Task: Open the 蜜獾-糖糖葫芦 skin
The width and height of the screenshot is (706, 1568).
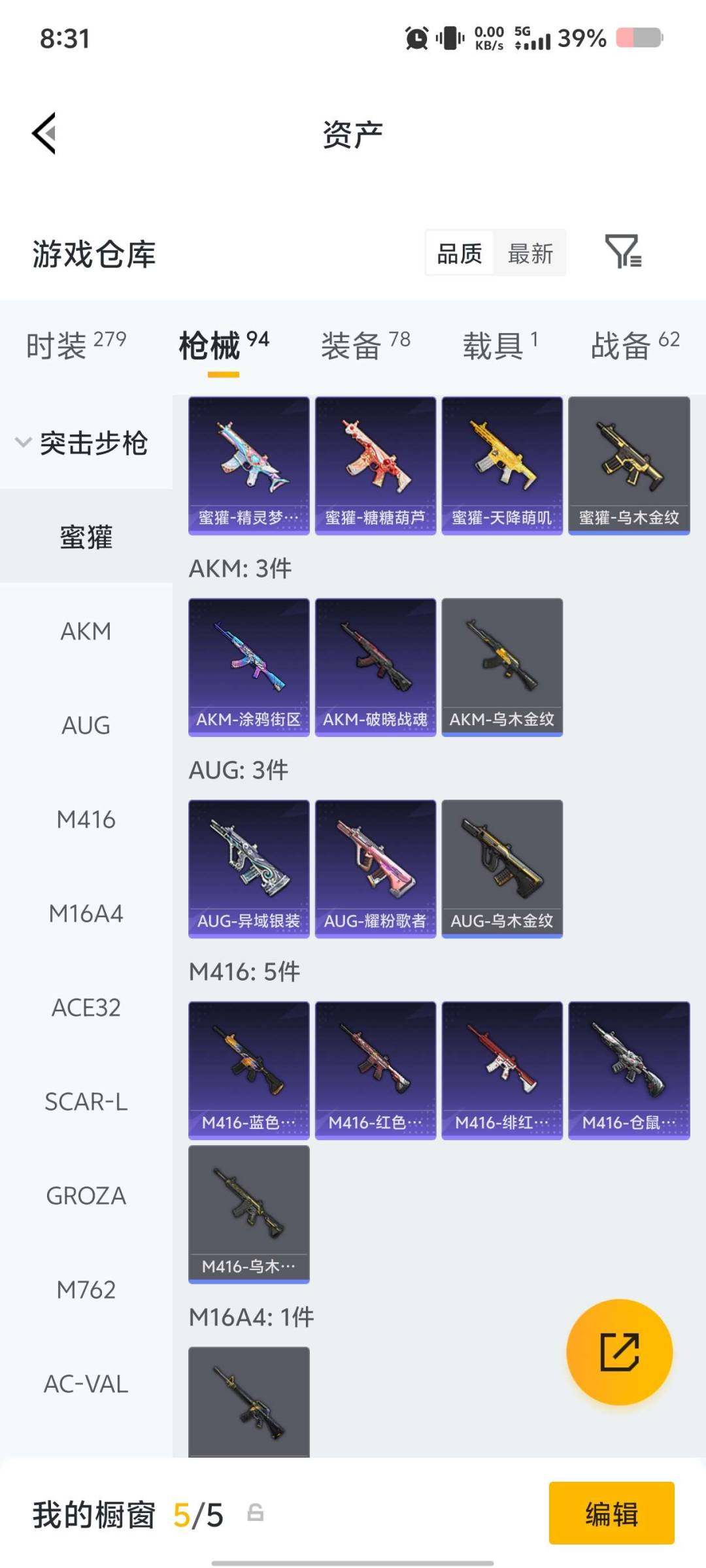Action: point(375,465)
